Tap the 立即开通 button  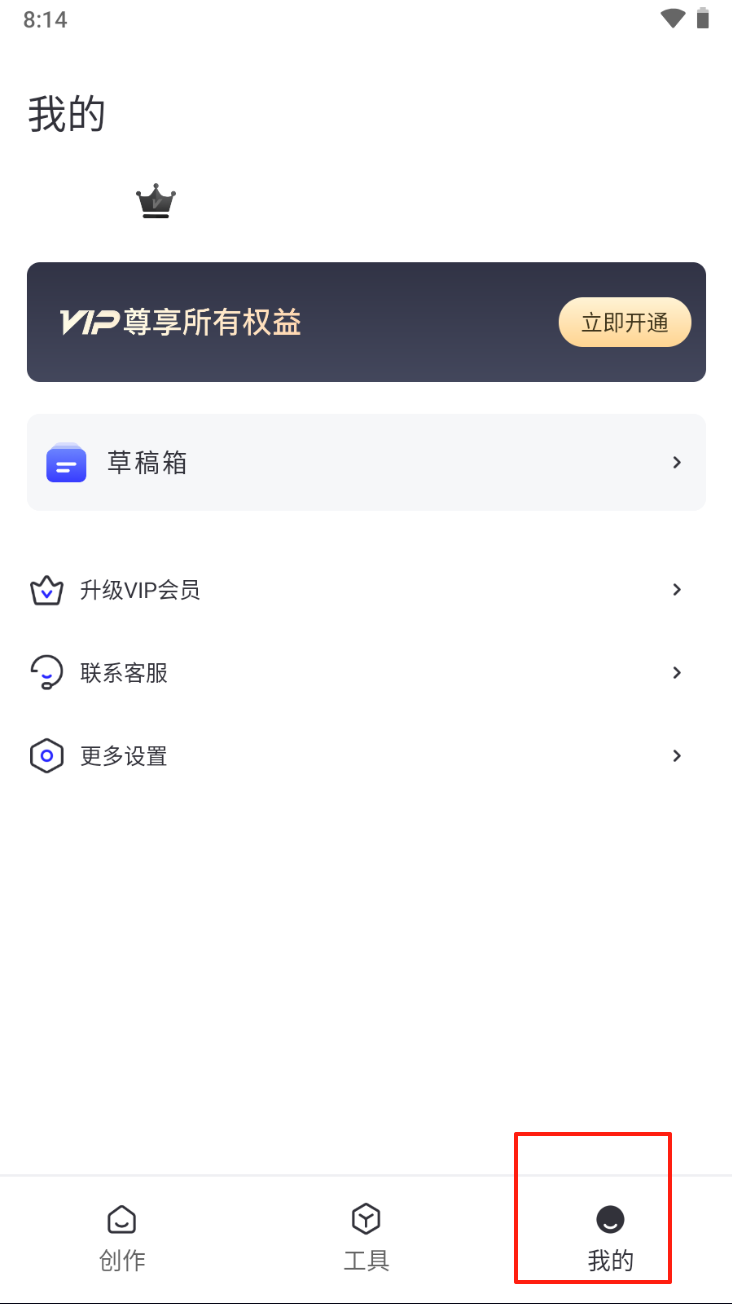tap(624, 322)
